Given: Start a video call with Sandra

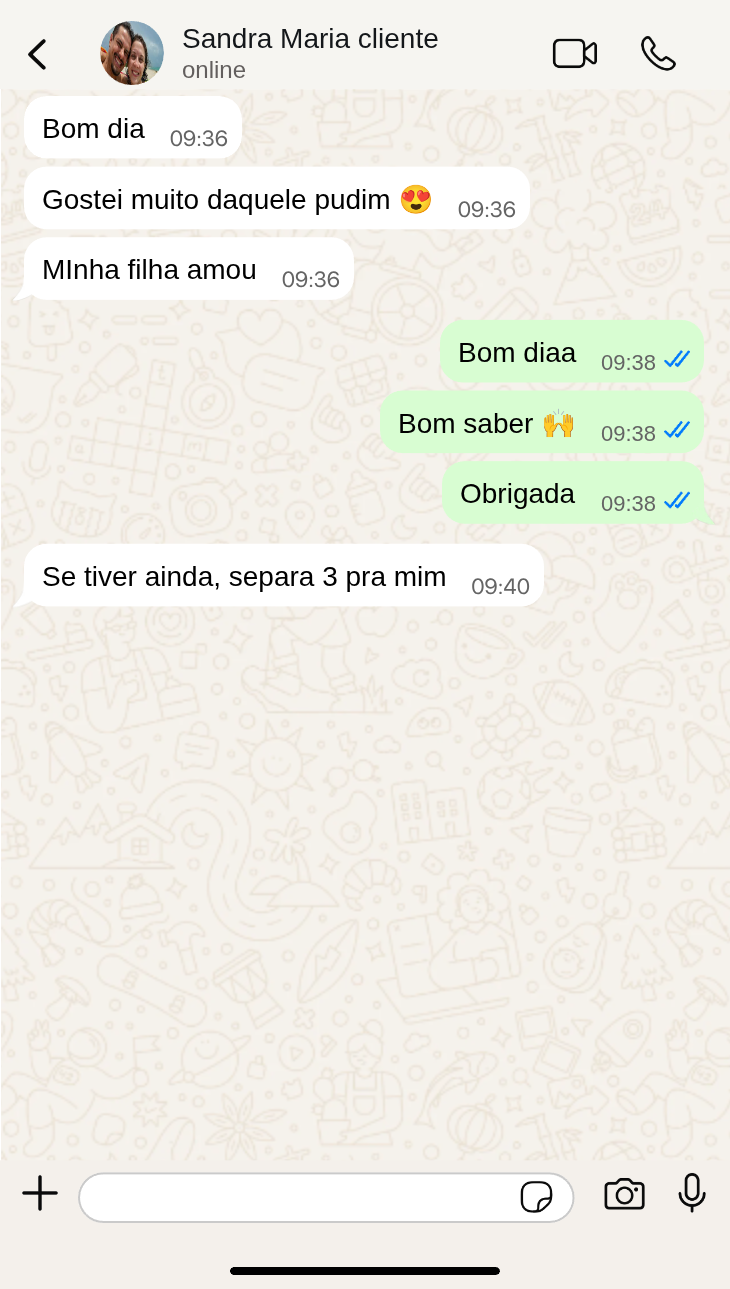Looking at the screenshot, I should pos(575,53).
